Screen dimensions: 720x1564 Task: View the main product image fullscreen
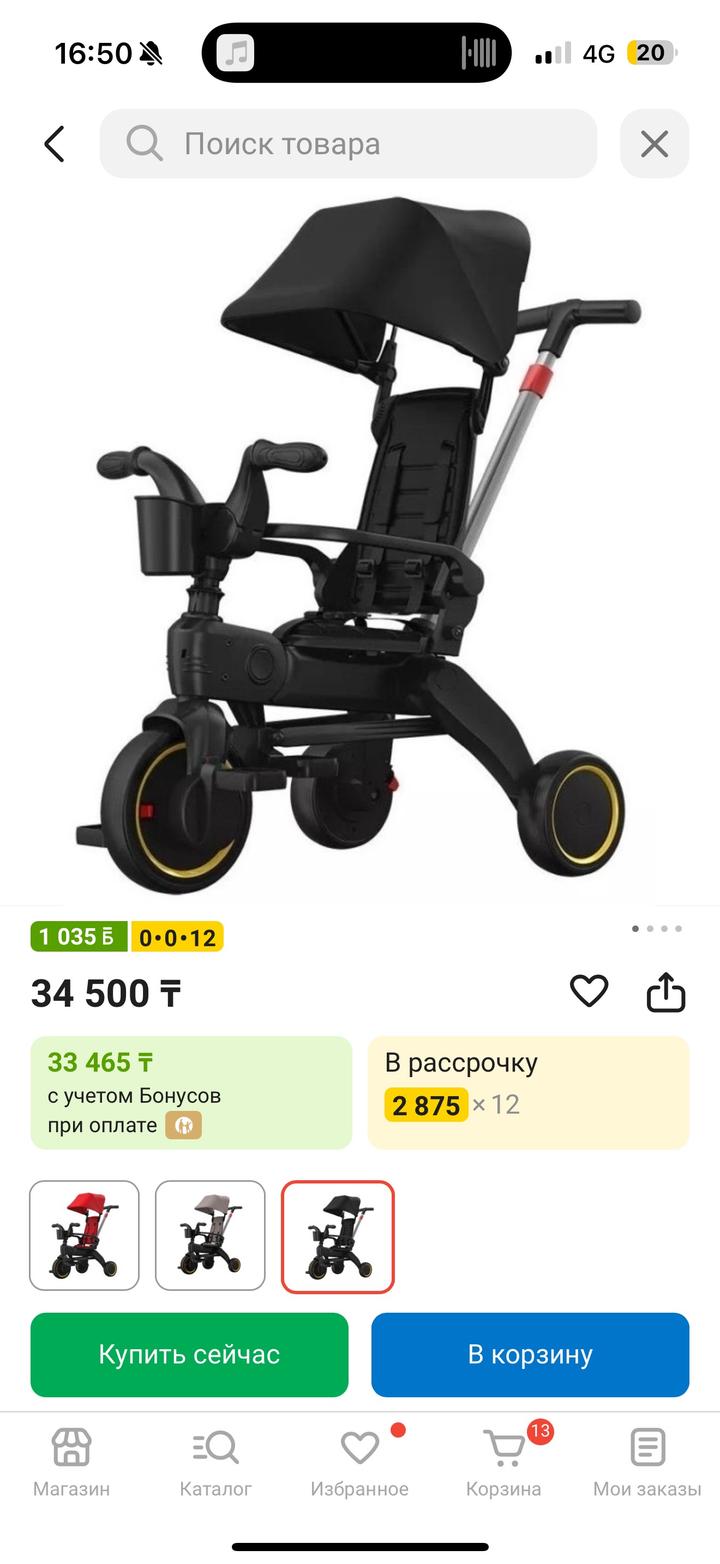[x=360, y=545]
